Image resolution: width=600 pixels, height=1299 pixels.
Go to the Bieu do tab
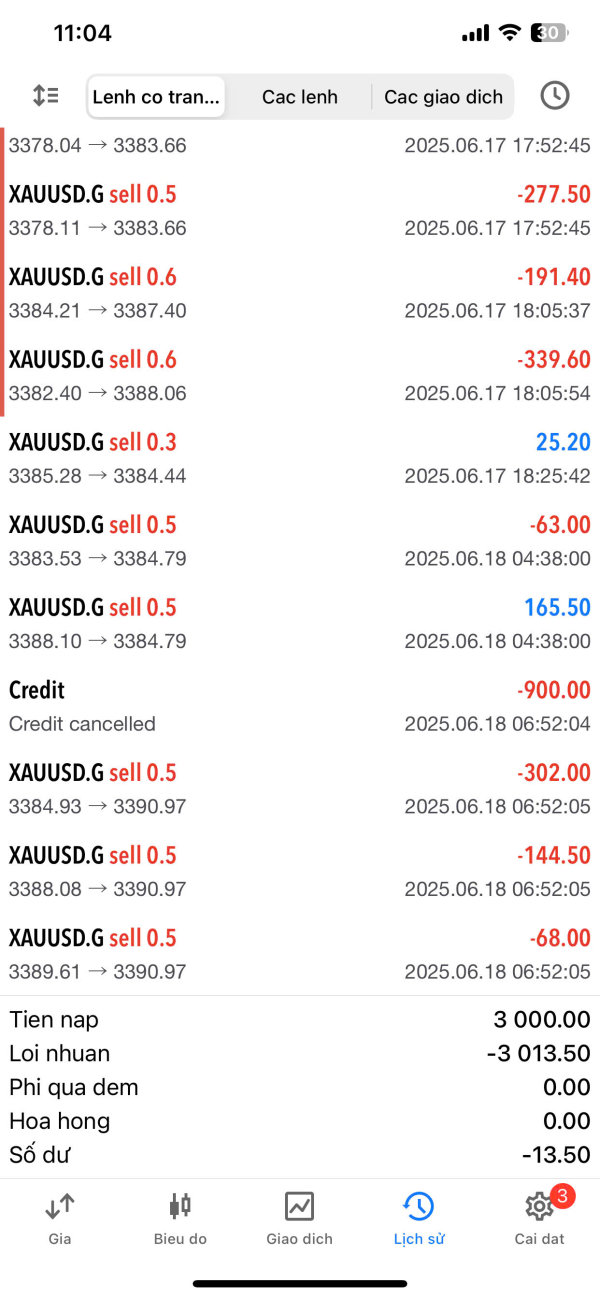[x=180, y=1219]
